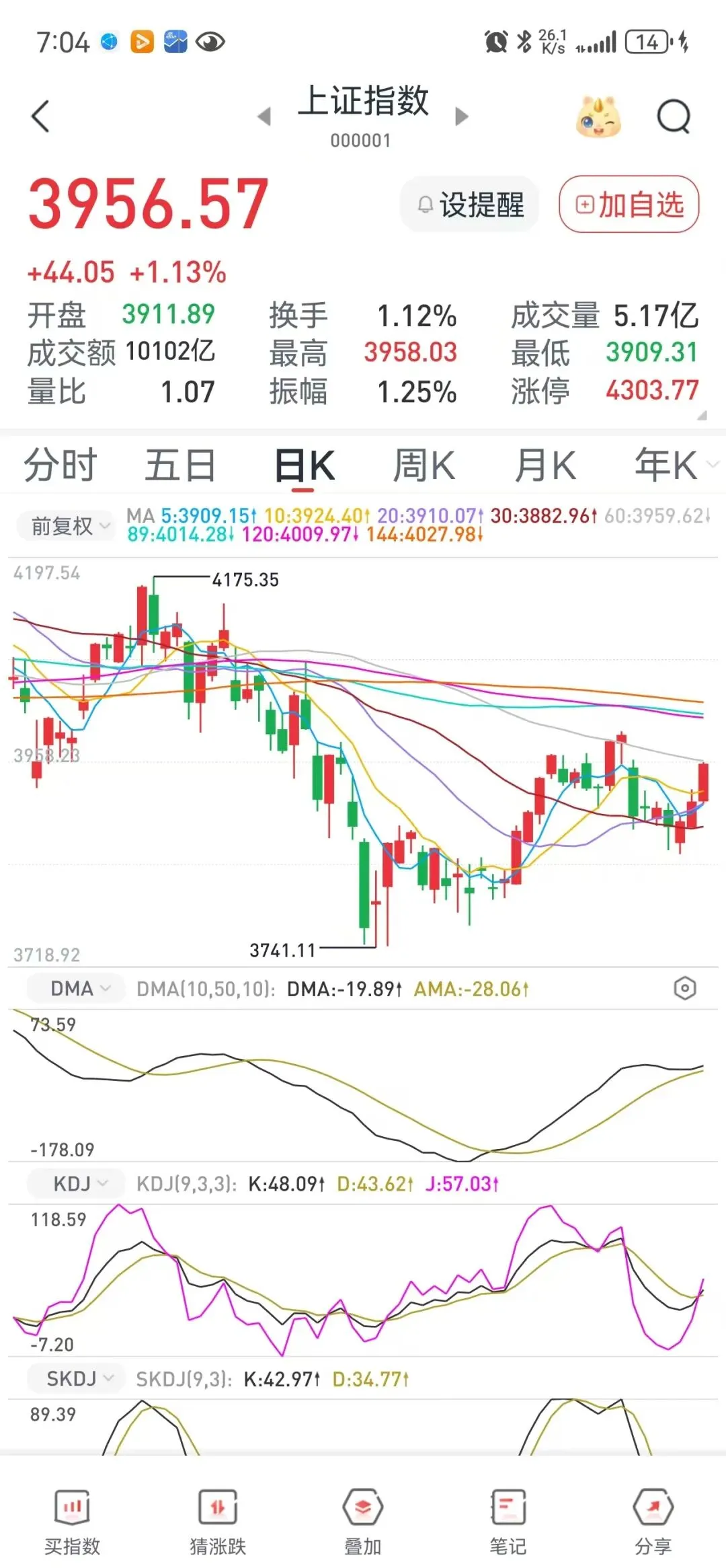
Task: Switch to the next index with right arrow
Action: pyautogui.click(x=461, y=116)
